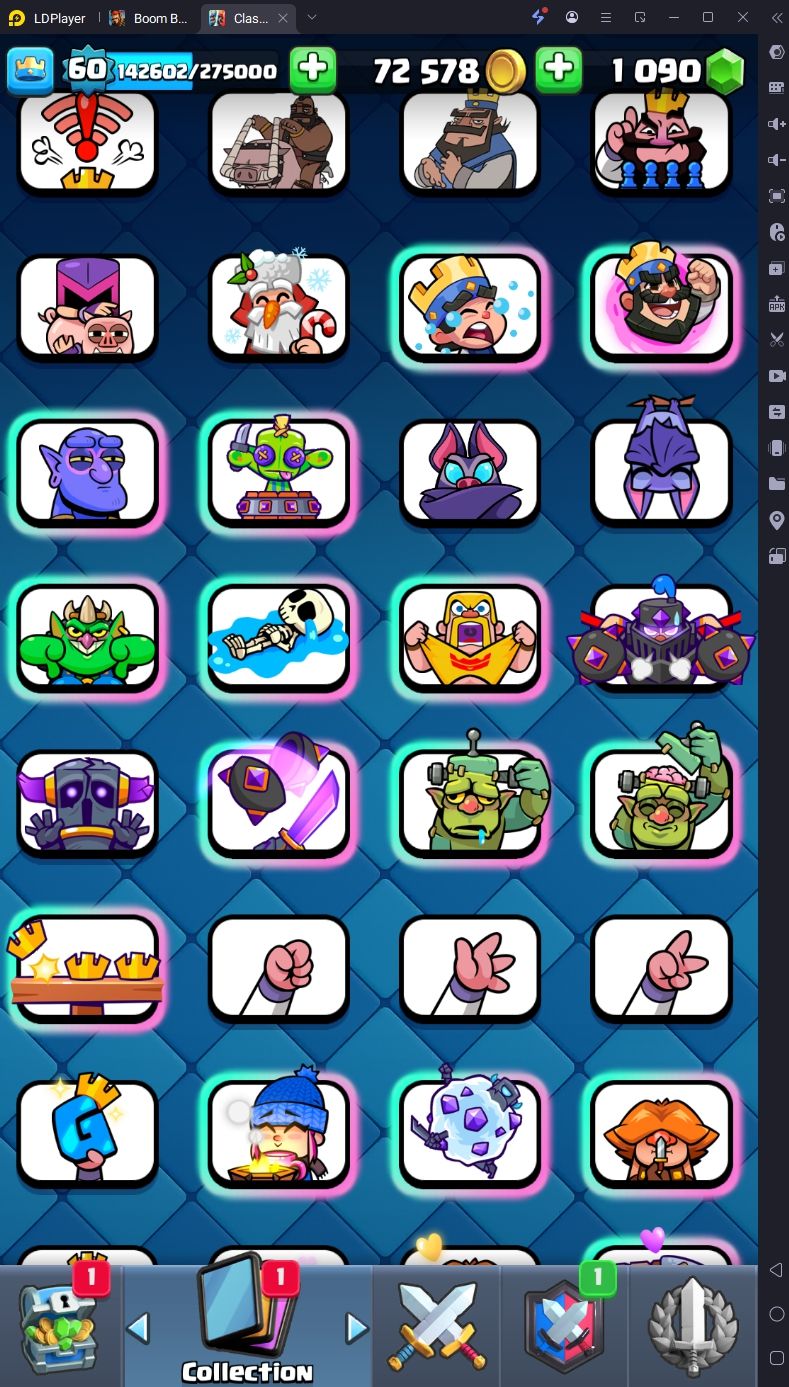789x1387 pixels.
Task: Select the three crowns on shelf emote
Action: pyautogui.click(x=88, y=966)
